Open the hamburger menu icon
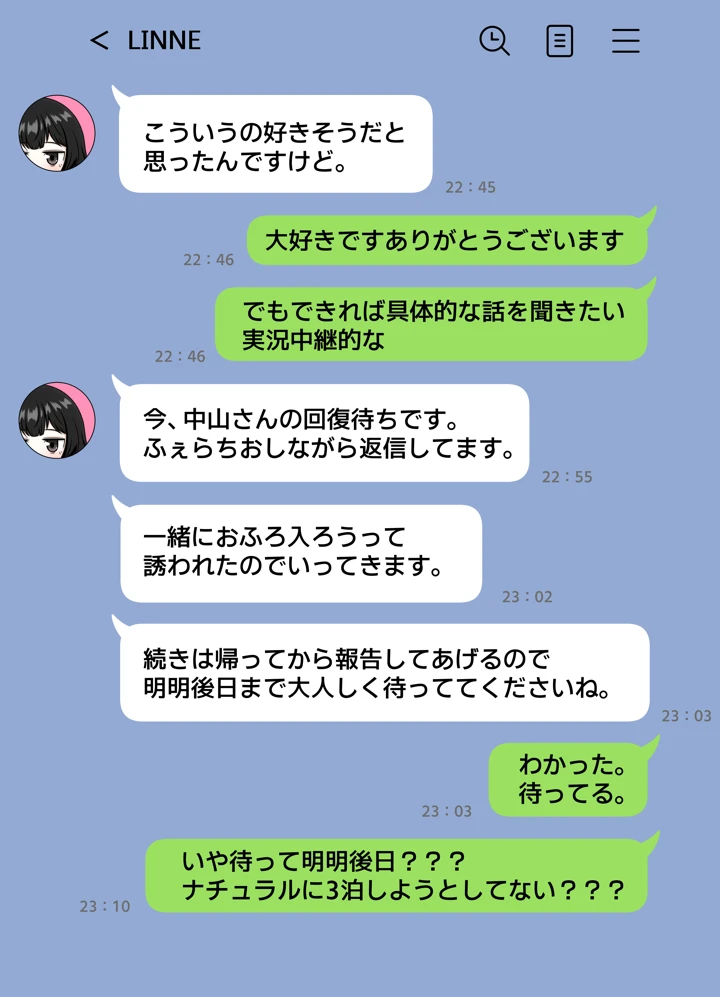Viewport: 720px width, 997px height. click(626, 40)
